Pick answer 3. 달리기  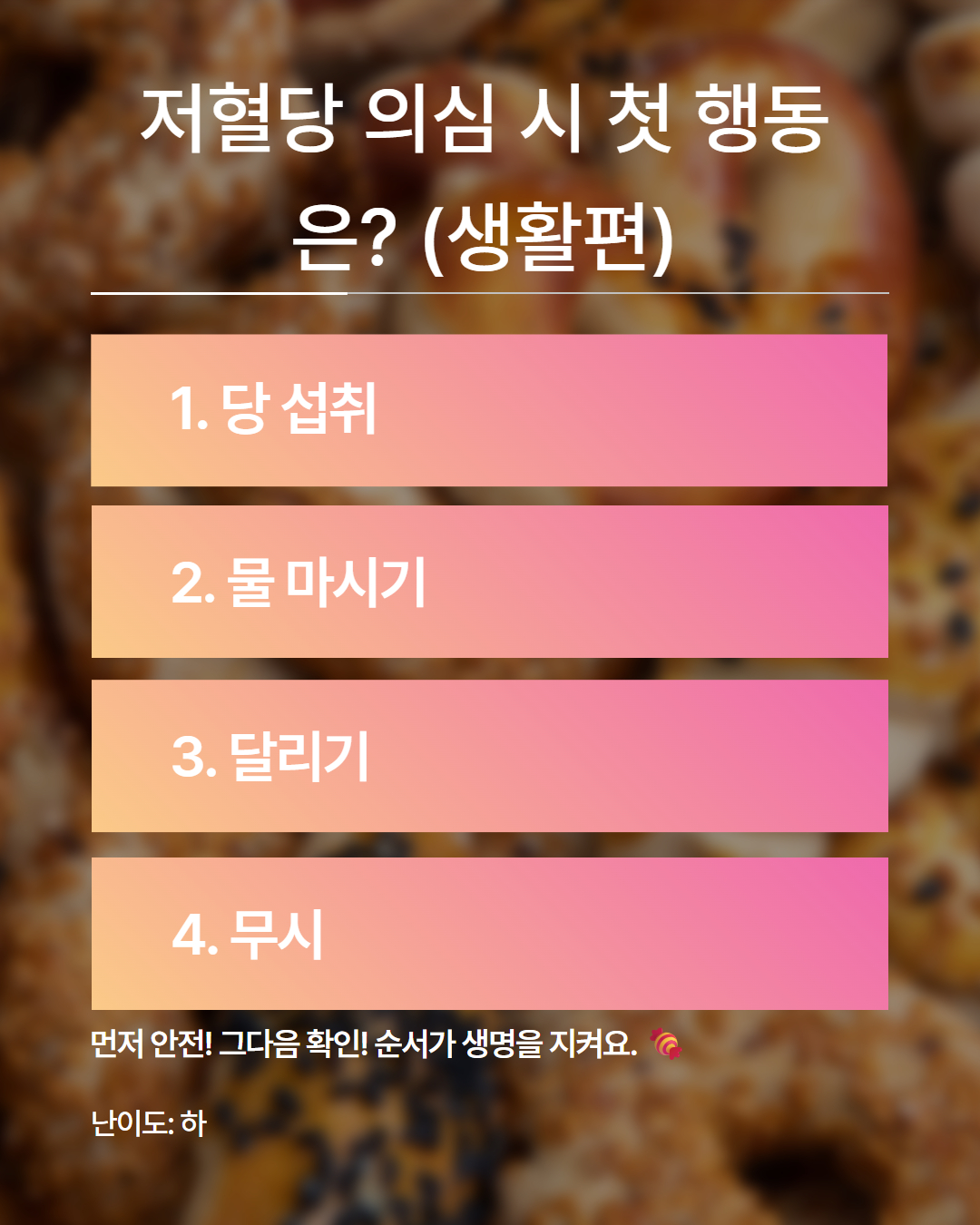click(x=489, y=756)
